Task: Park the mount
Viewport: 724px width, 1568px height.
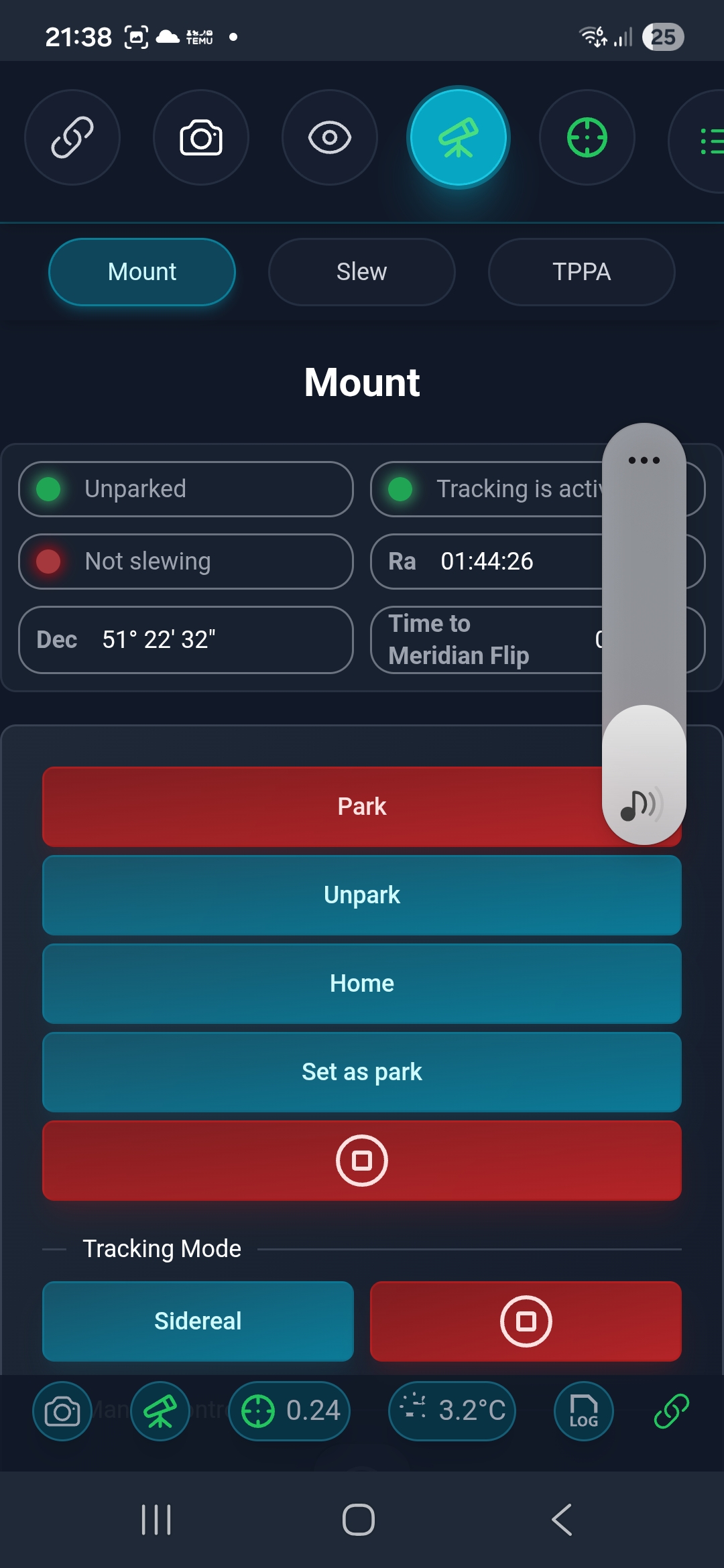Action: click(x=322, y=807)
